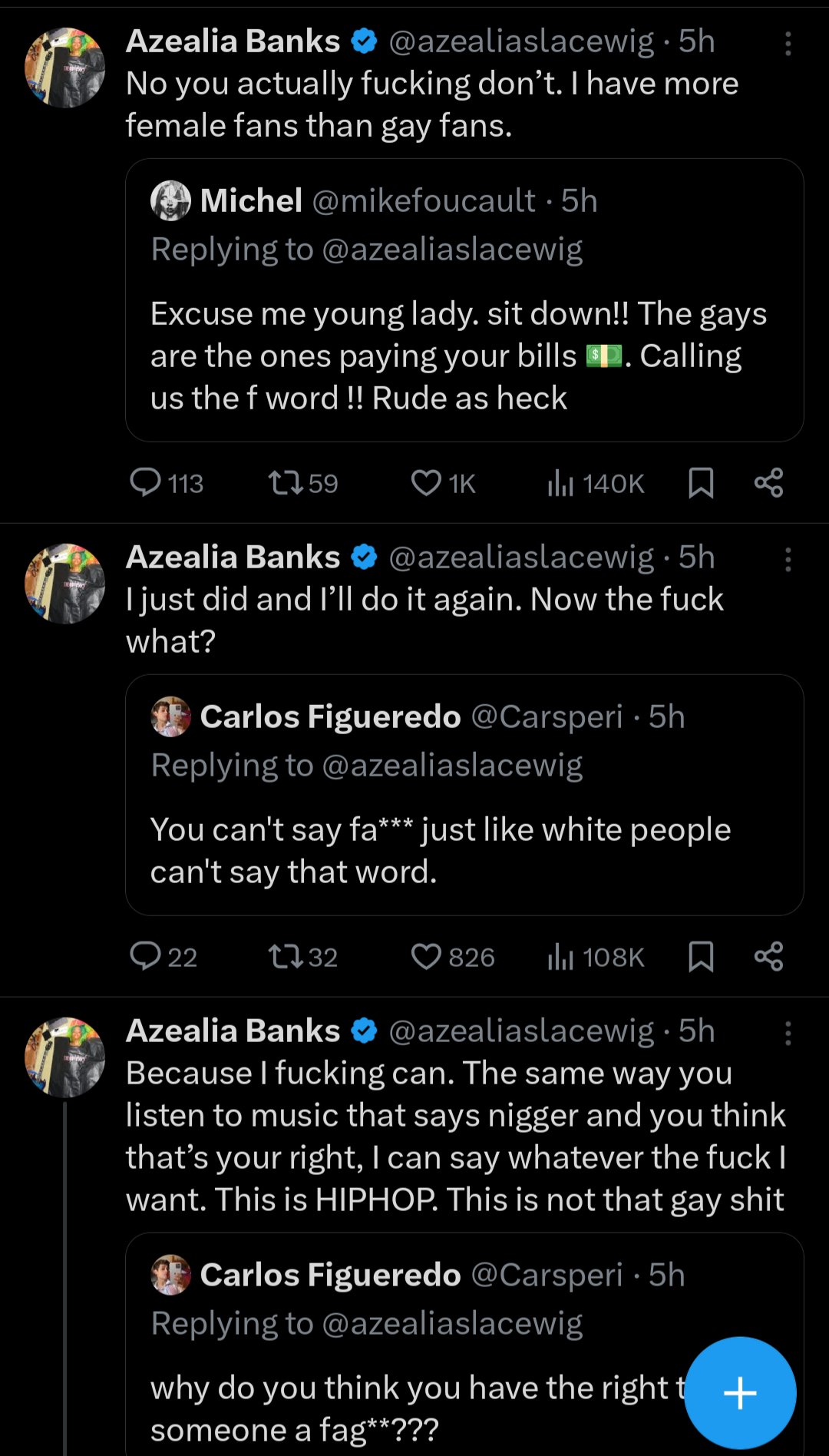The height and width of the screenshot is (1456, 829).
Task: Like the tweet with 1K likes
Action: coord(443,483)
